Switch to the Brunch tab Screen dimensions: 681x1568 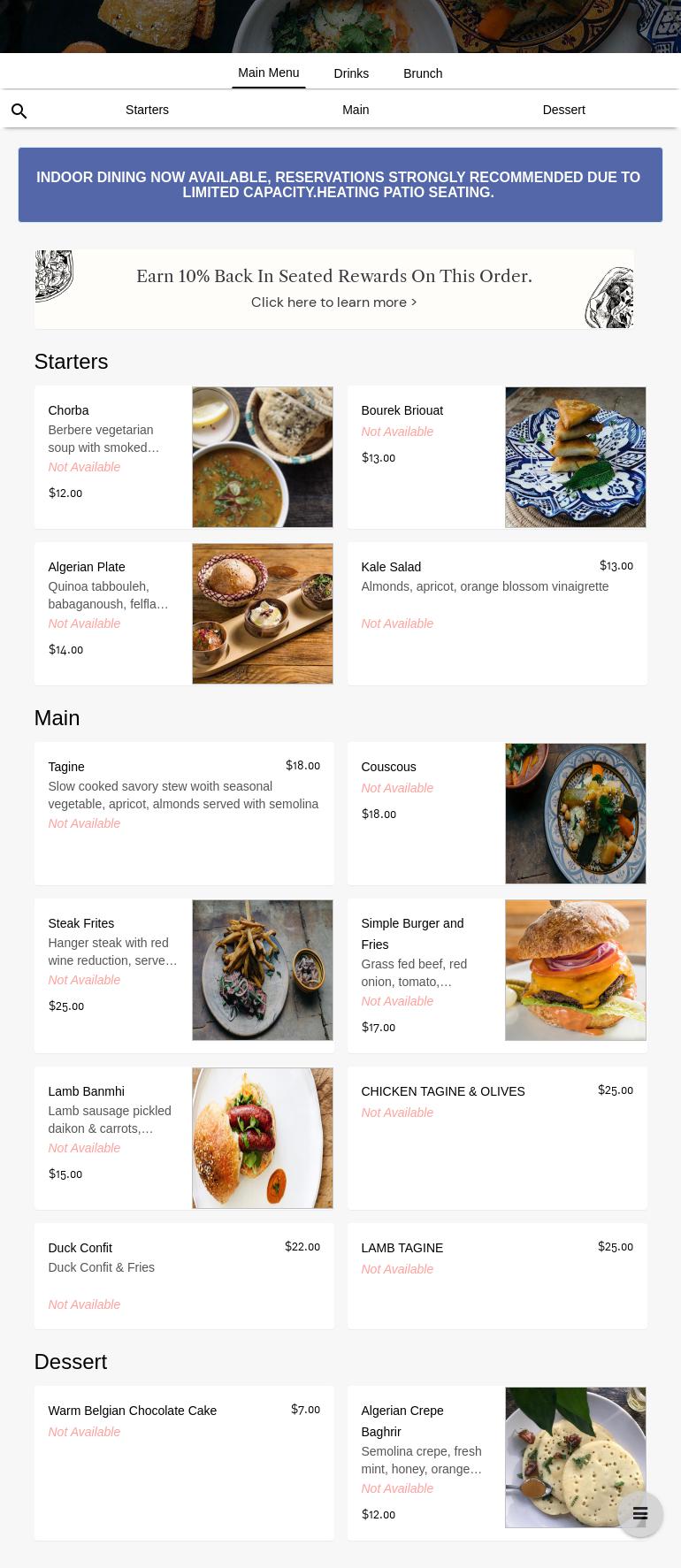pyautogui.click(x=423, y=73)
